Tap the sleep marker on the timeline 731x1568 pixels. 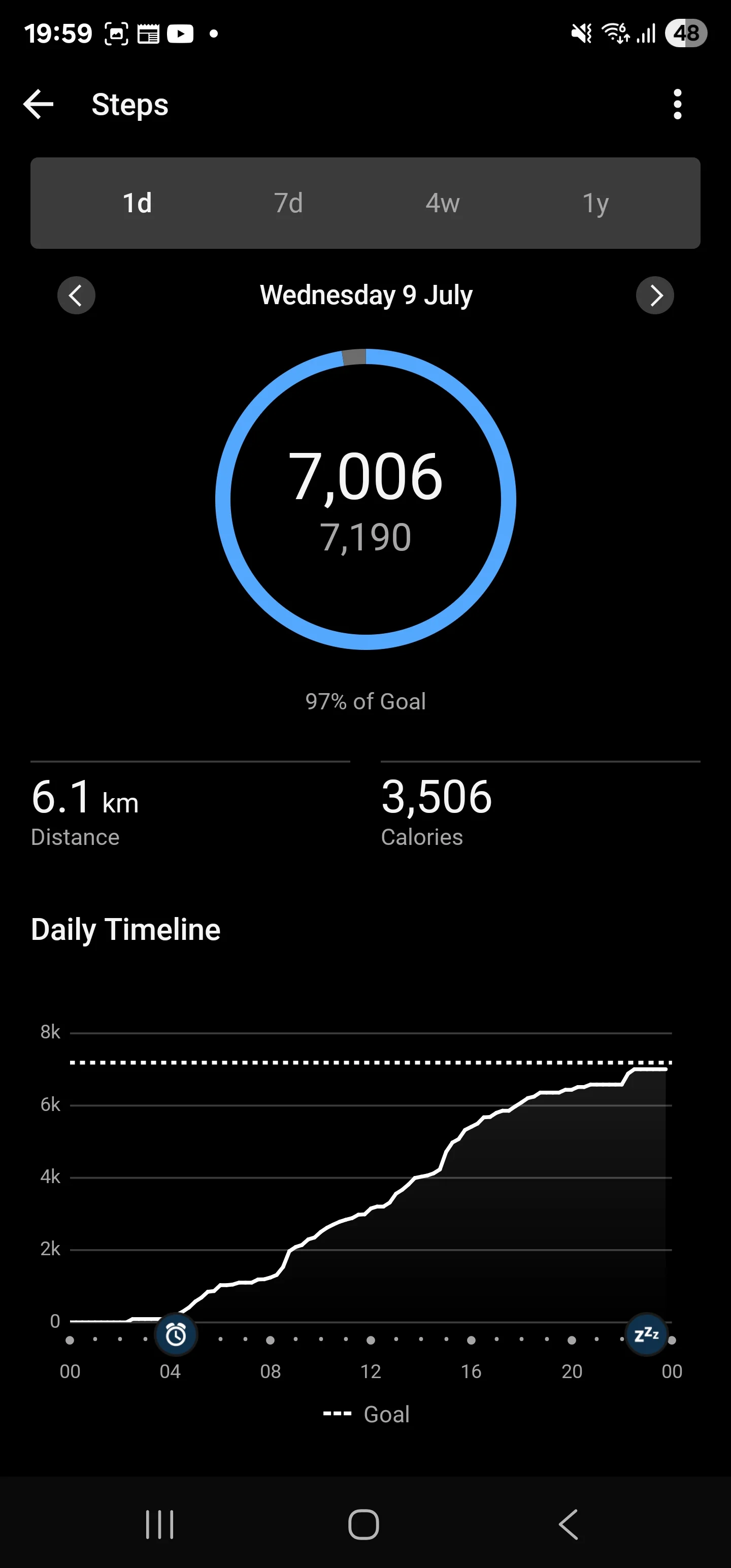coord(646,1335)
